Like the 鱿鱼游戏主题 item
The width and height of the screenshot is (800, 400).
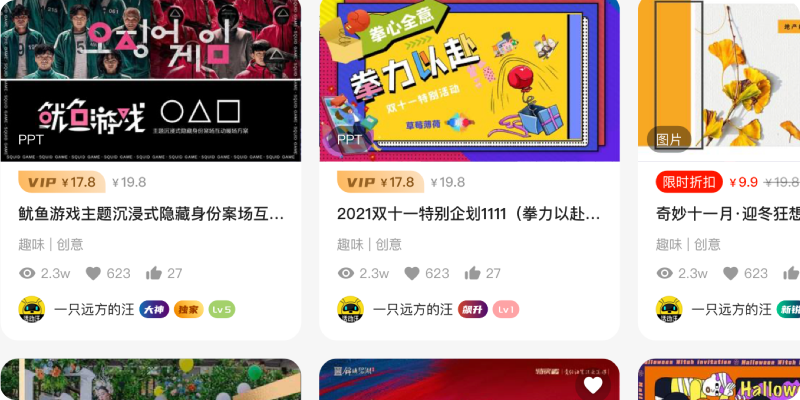click(94, 273)
